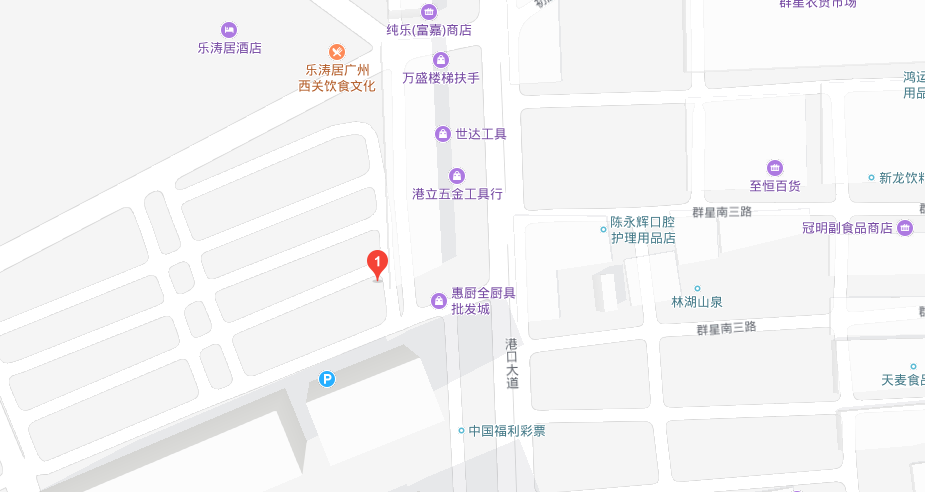Viewport: 925px width, 492px height.
Task: Select the 惠厨全厨具批发城 marker
Action: point(438,300)
